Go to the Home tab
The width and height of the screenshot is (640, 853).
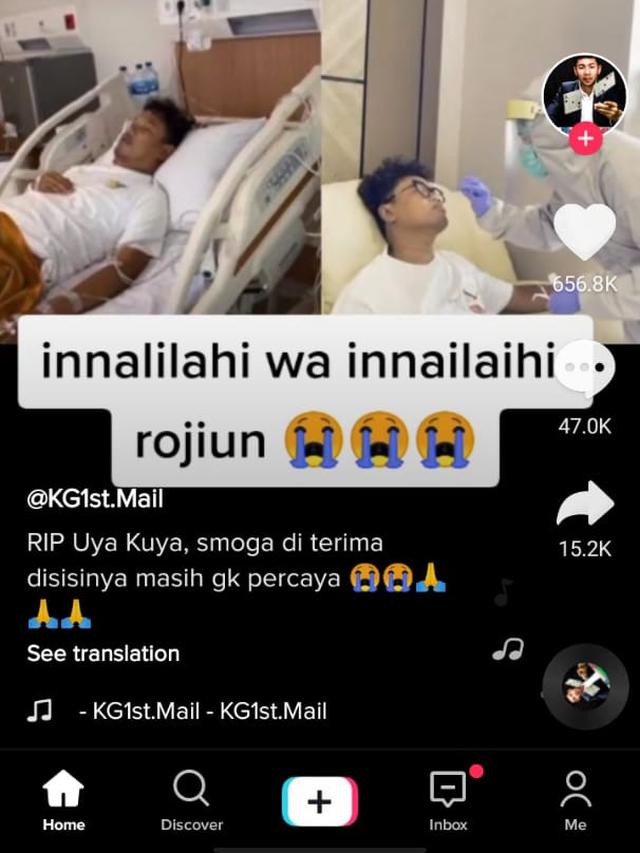click(x=63, y=801)
